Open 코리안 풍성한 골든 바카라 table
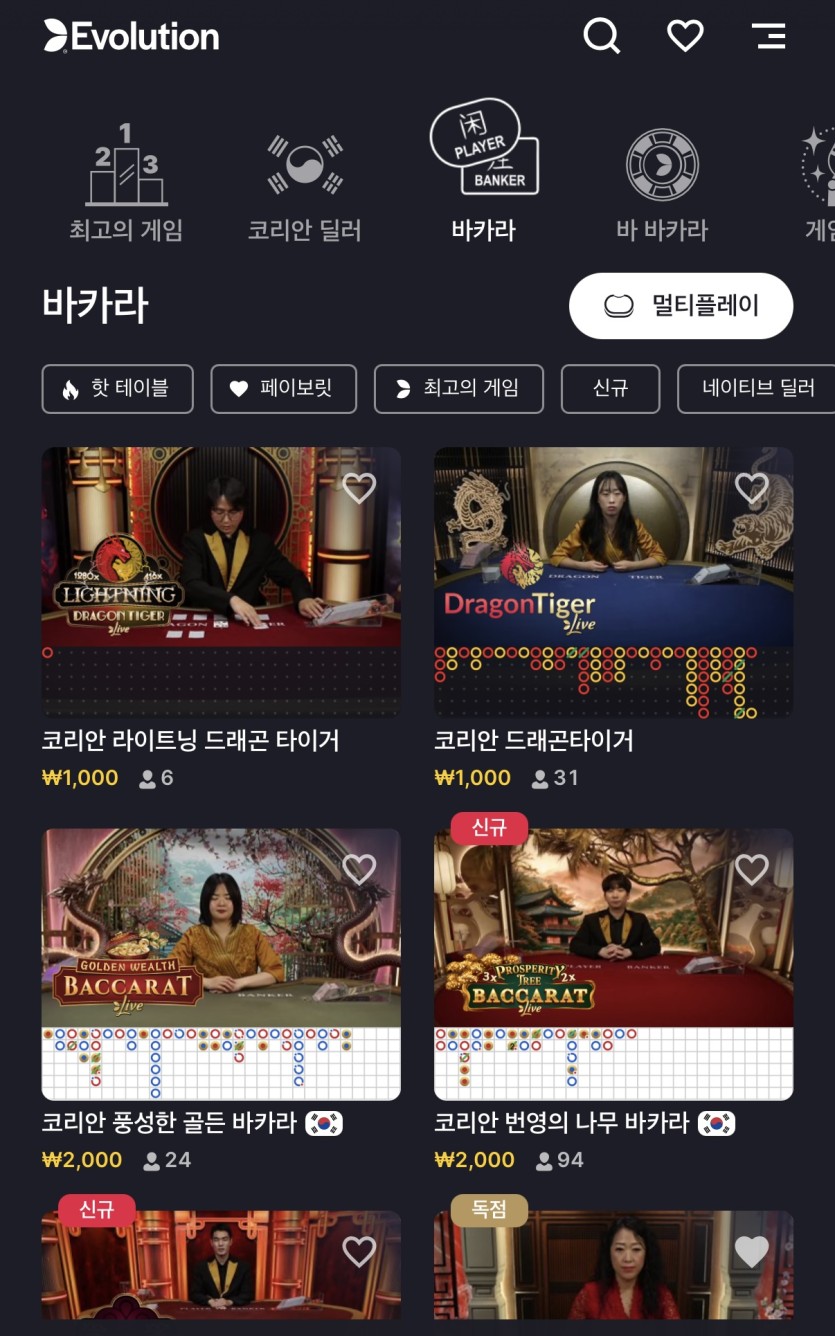This screenshot has height=1336, width=835. (x=221, y=962)
